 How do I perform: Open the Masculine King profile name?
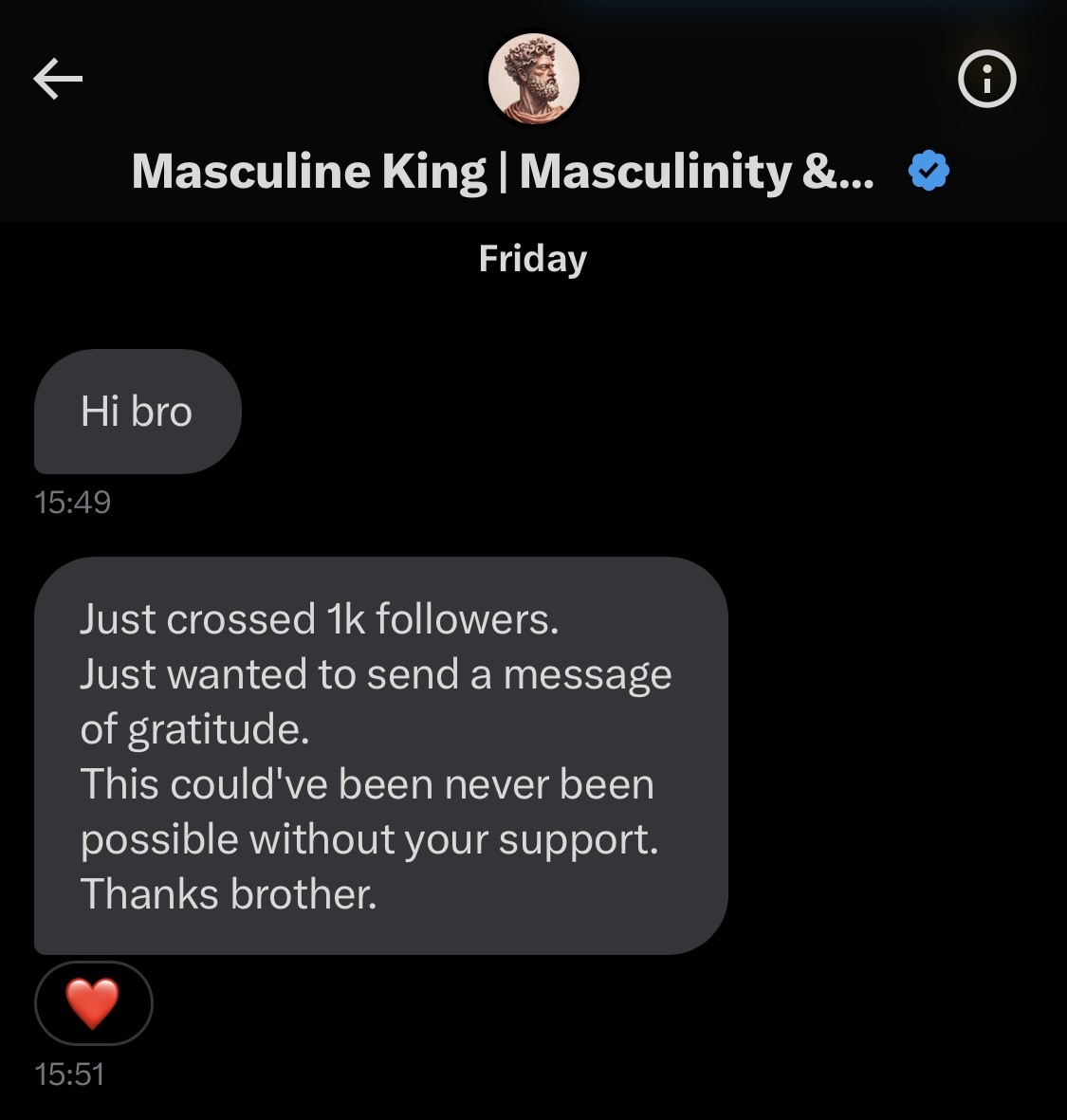click(x=503, y=172)
